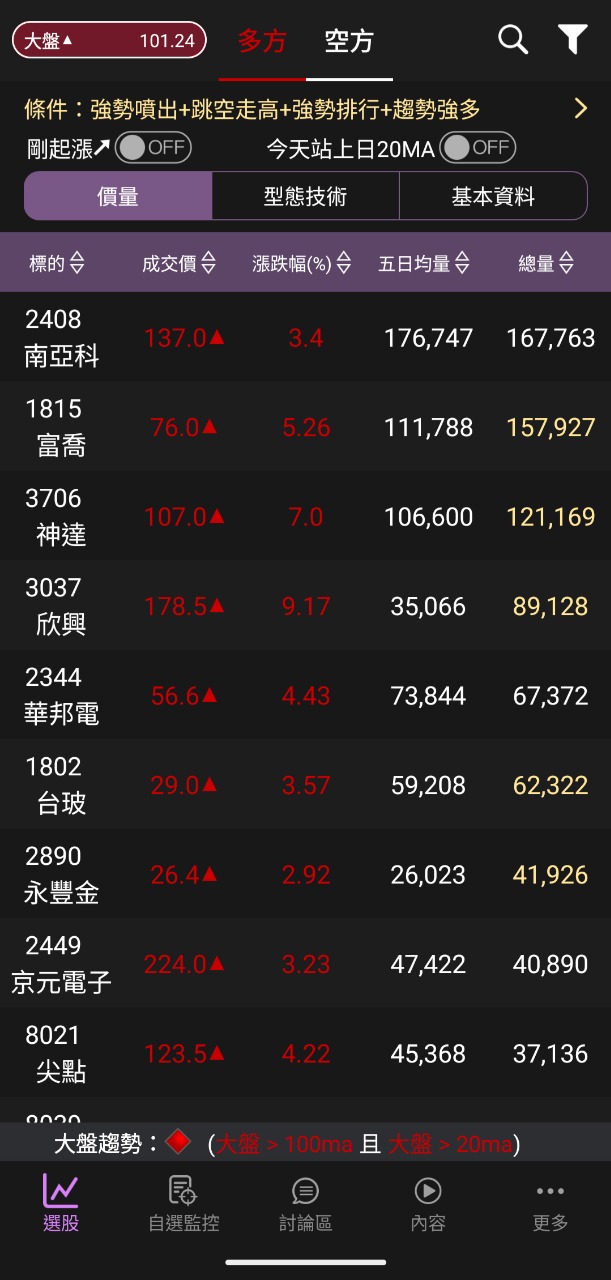The width and height of the screenshot is (611, 1280).
Task: Tap the 大盤 index pill
Action: coord(109,41)
